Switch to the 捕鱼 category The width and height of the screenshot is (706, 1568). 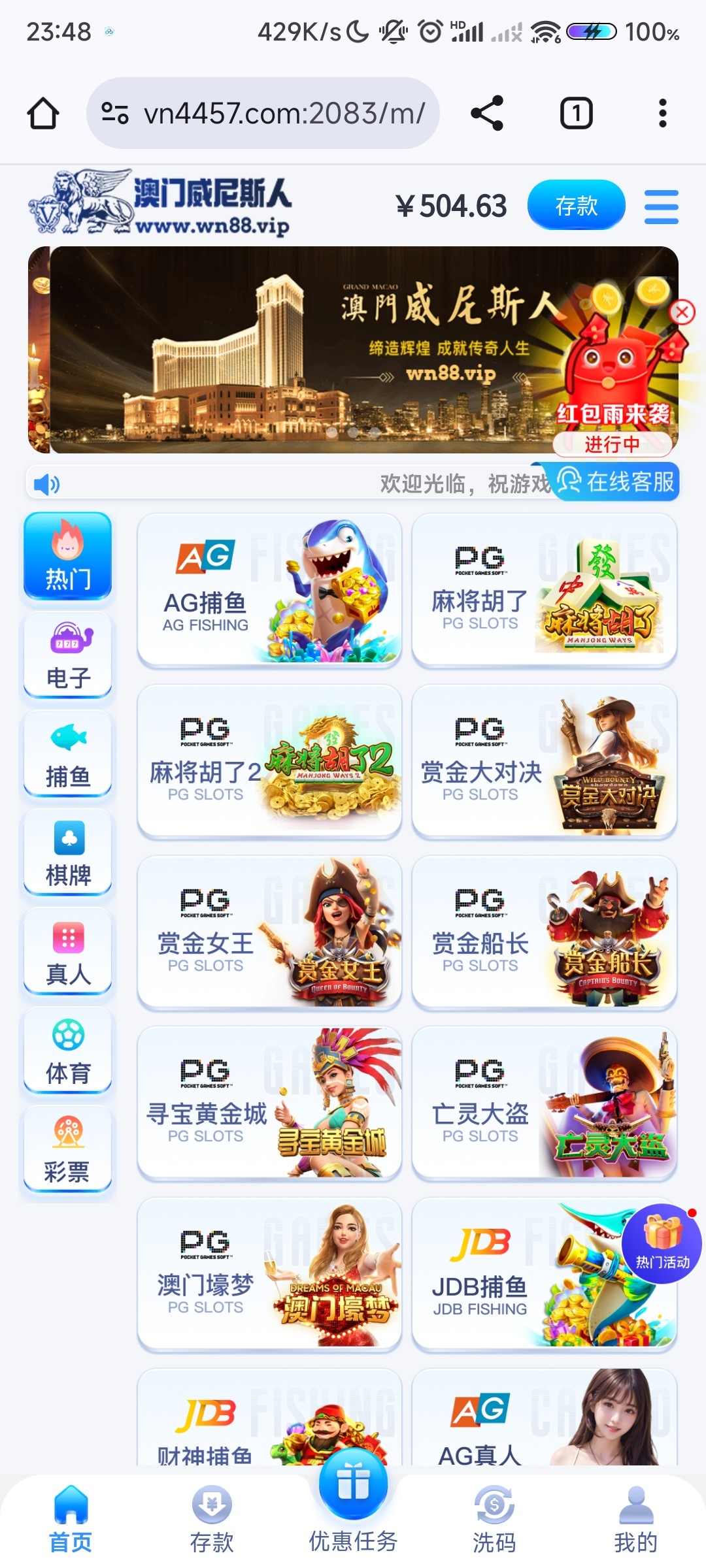click(x=68, y=754)
